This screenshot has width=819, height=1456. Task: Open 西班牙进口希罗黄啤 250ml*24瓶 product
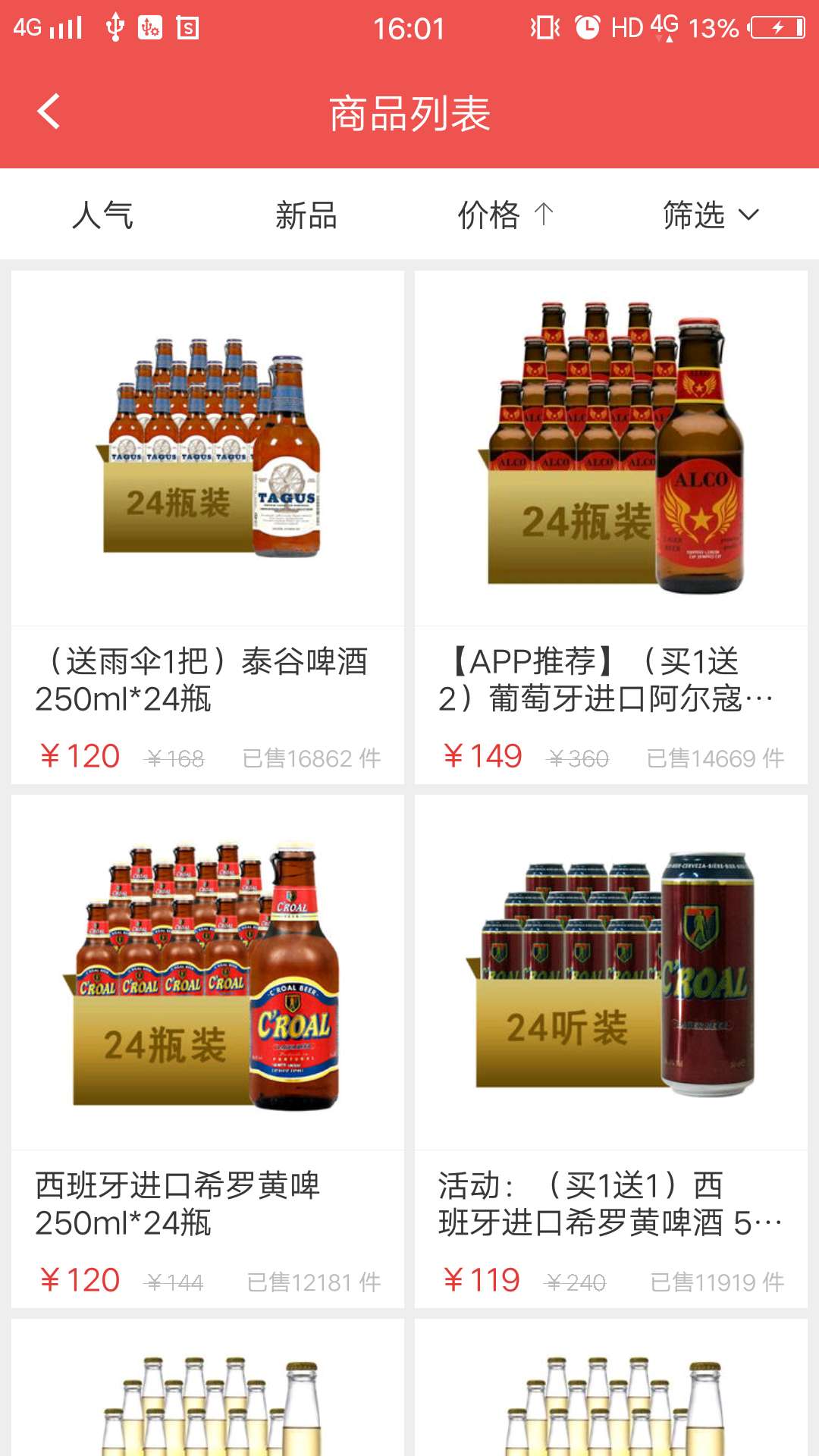click(207, 1050)
